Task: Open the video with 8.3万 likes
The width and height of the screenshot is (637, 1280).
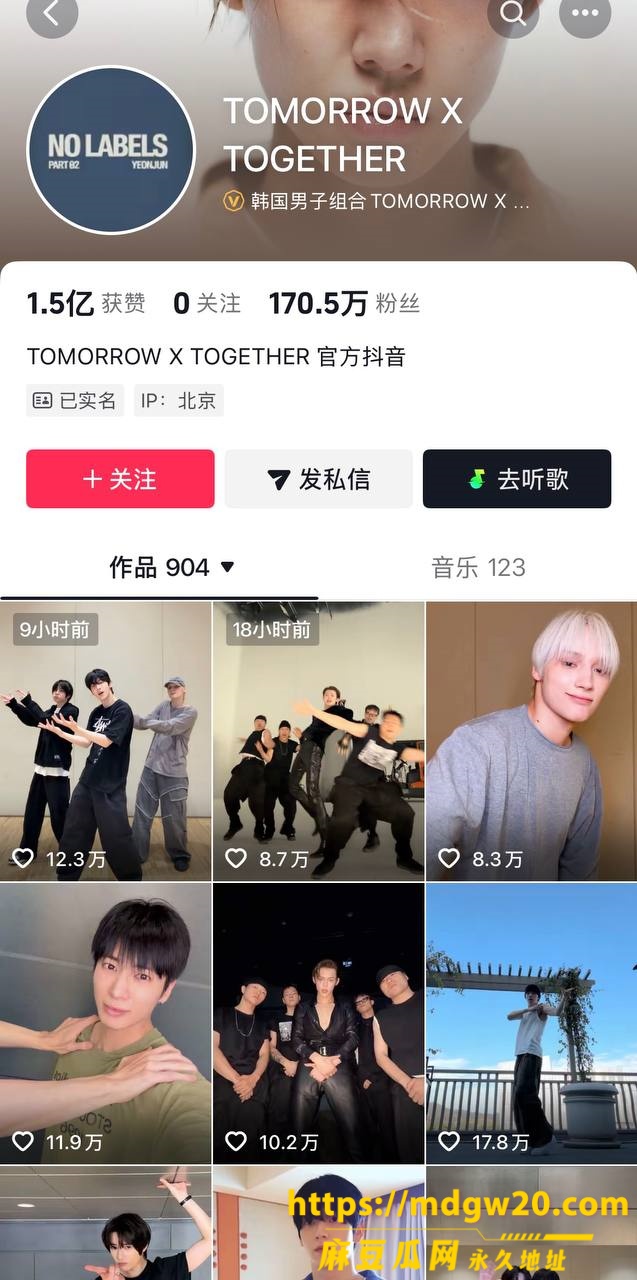Action: coord(531,741)
